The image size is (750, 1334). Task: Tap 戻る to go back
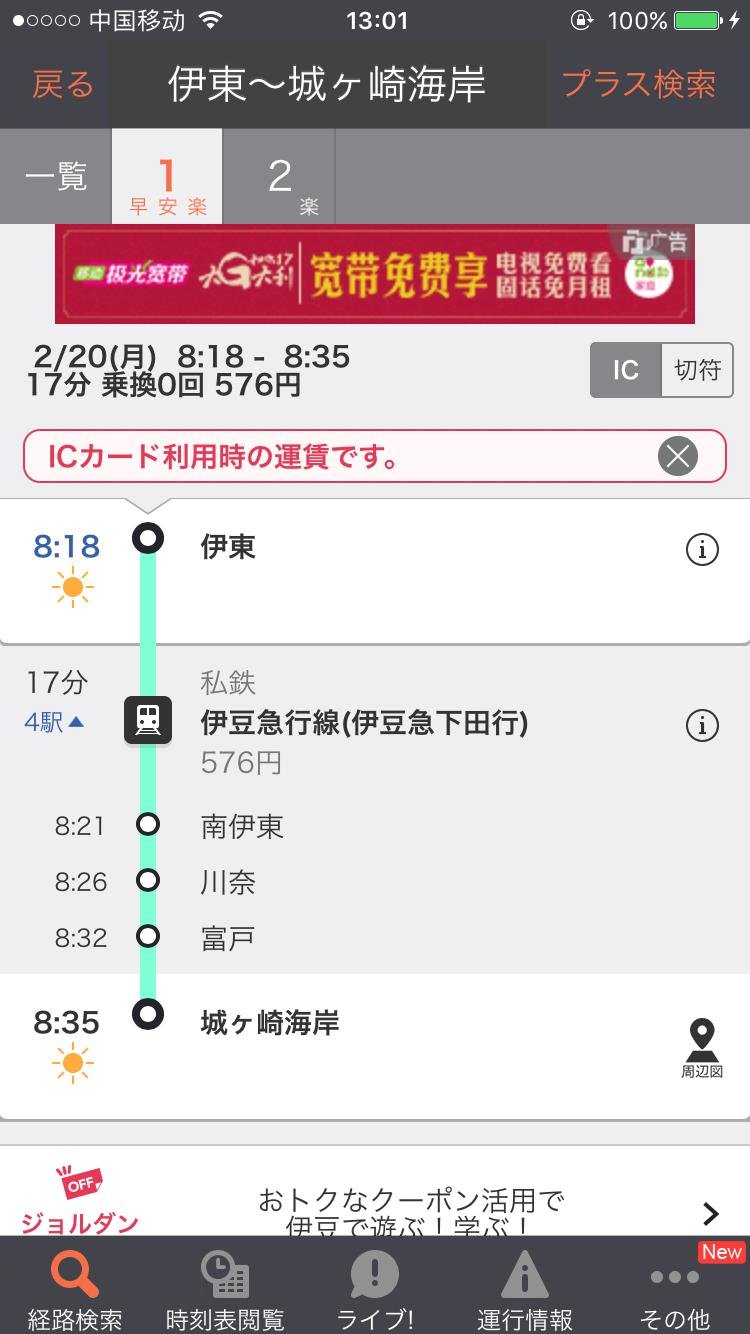(x=62, y=85)
